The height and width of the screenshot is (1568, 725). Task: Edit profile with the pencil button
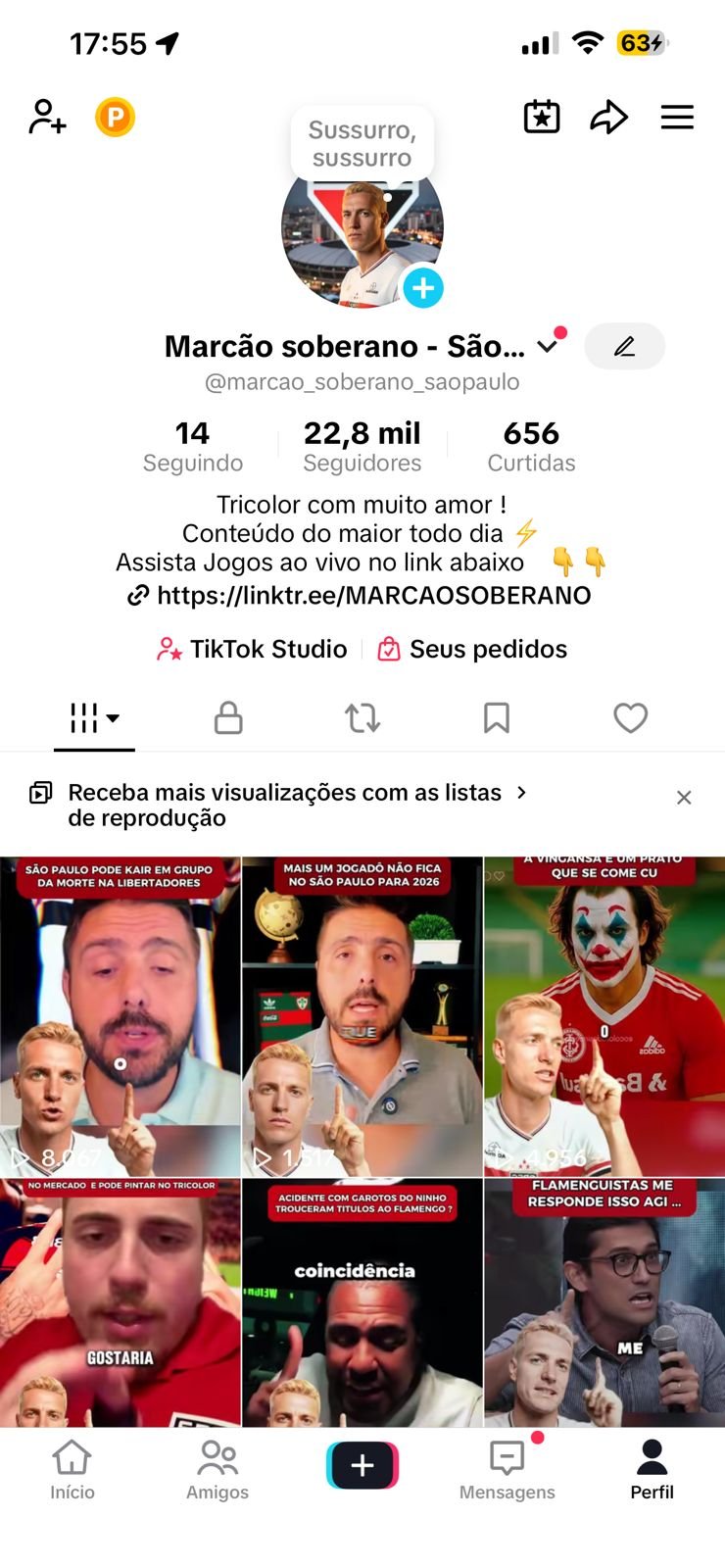(x=624, y=346)
